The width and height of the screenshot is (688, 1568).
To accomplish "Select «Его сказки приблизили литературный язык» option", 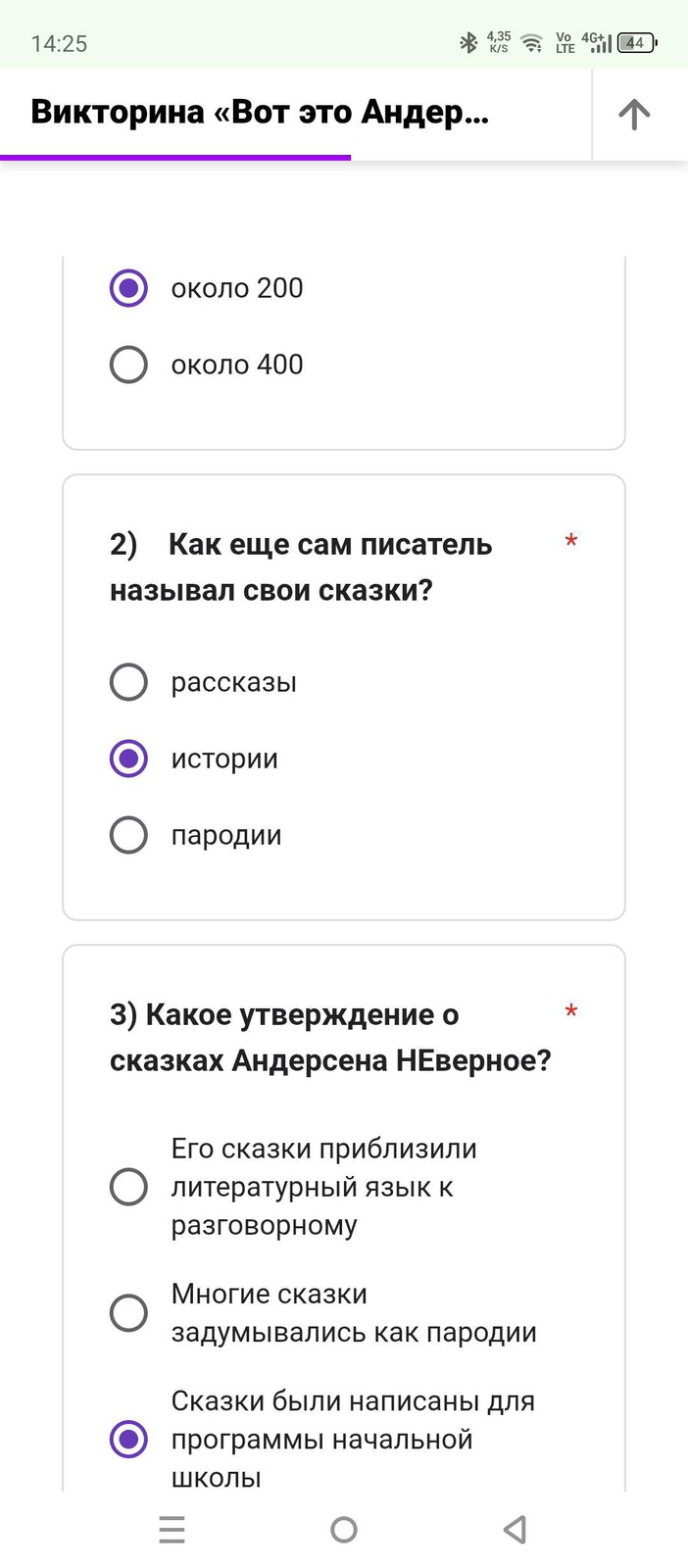I will [128, 1187].
